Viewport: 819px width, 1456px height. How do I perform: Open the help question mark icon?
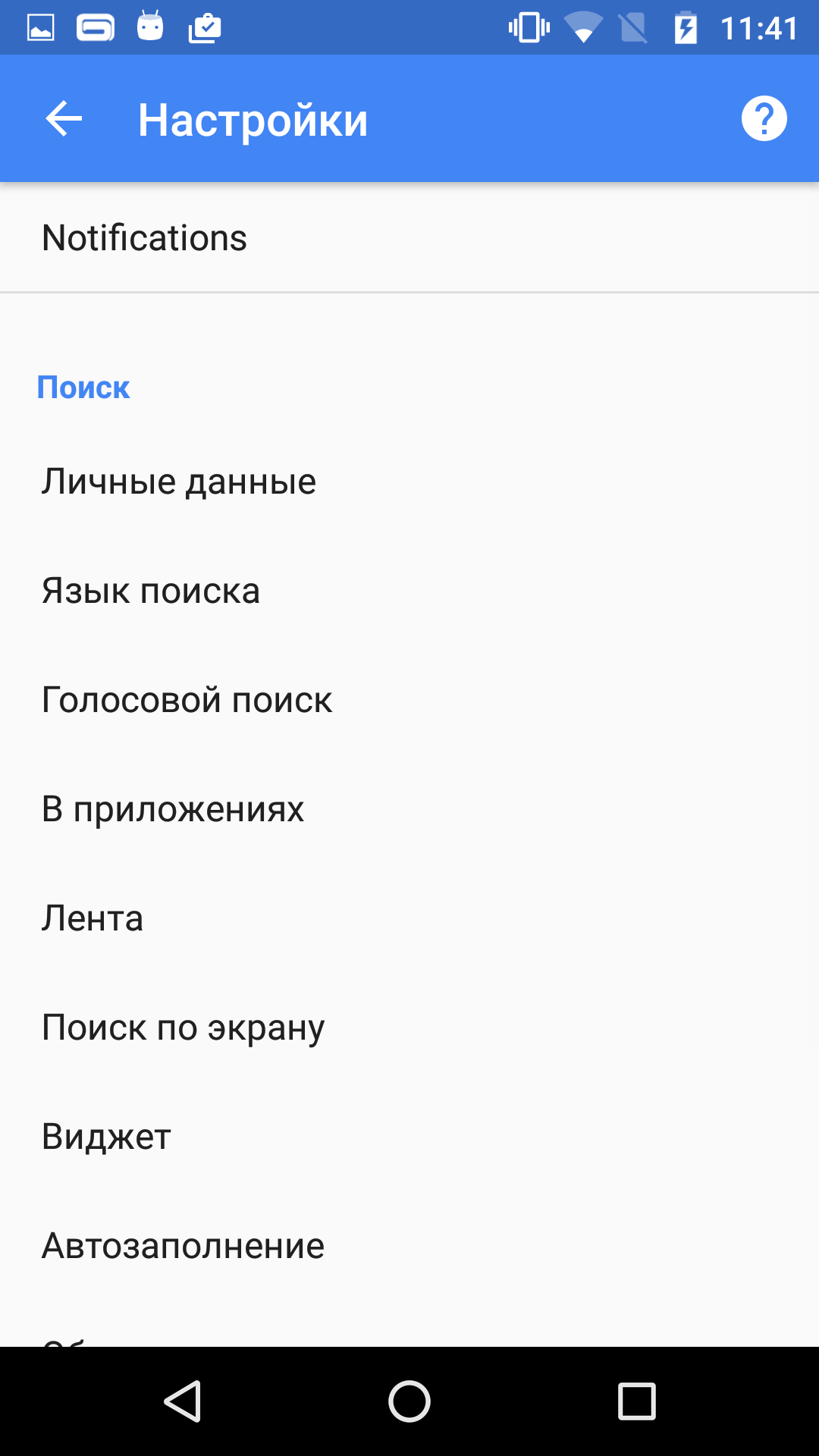pos(764,119)
